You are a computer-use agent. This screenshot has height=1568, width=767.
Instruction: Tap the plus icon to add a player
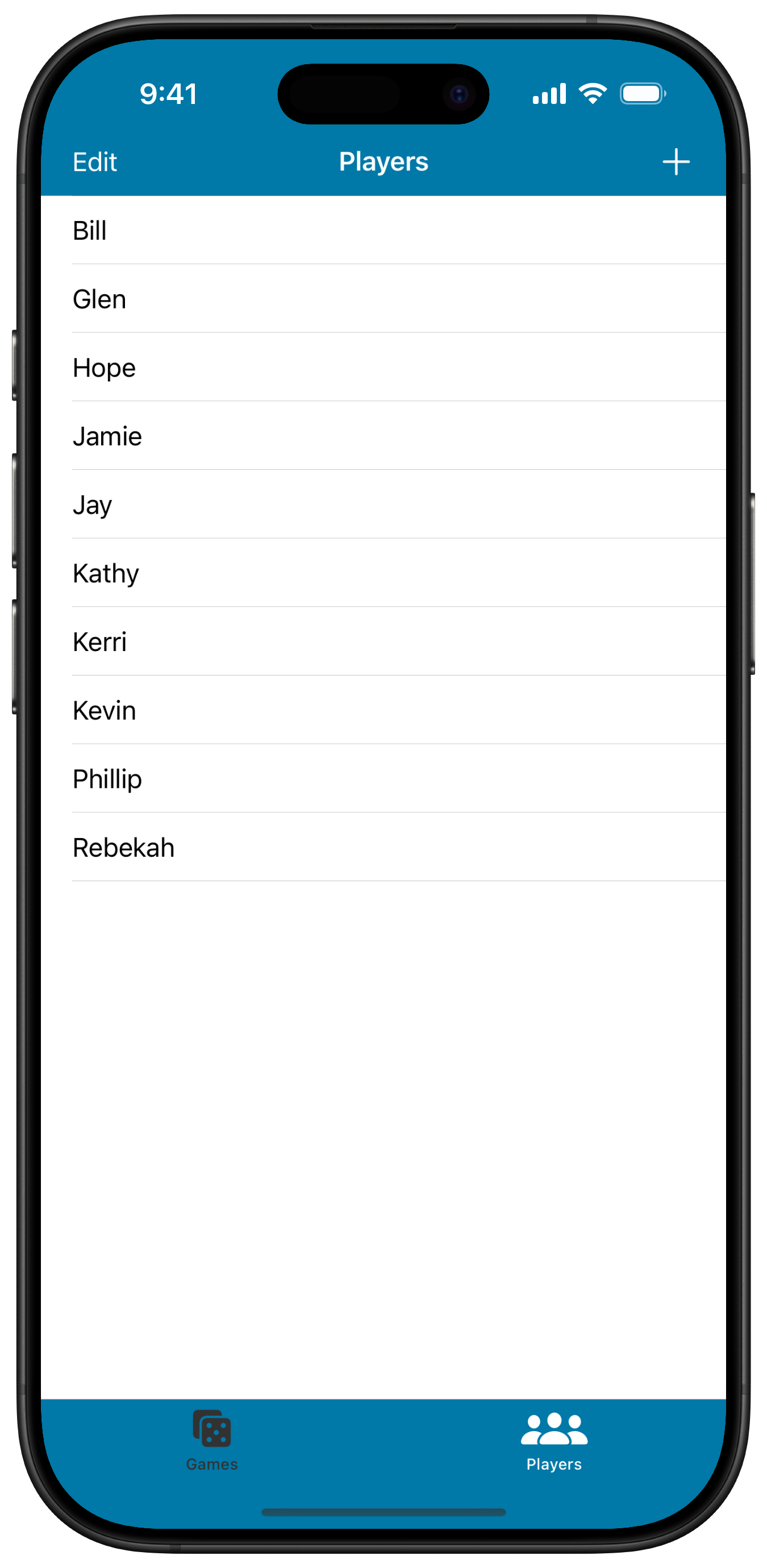point(676,162)
